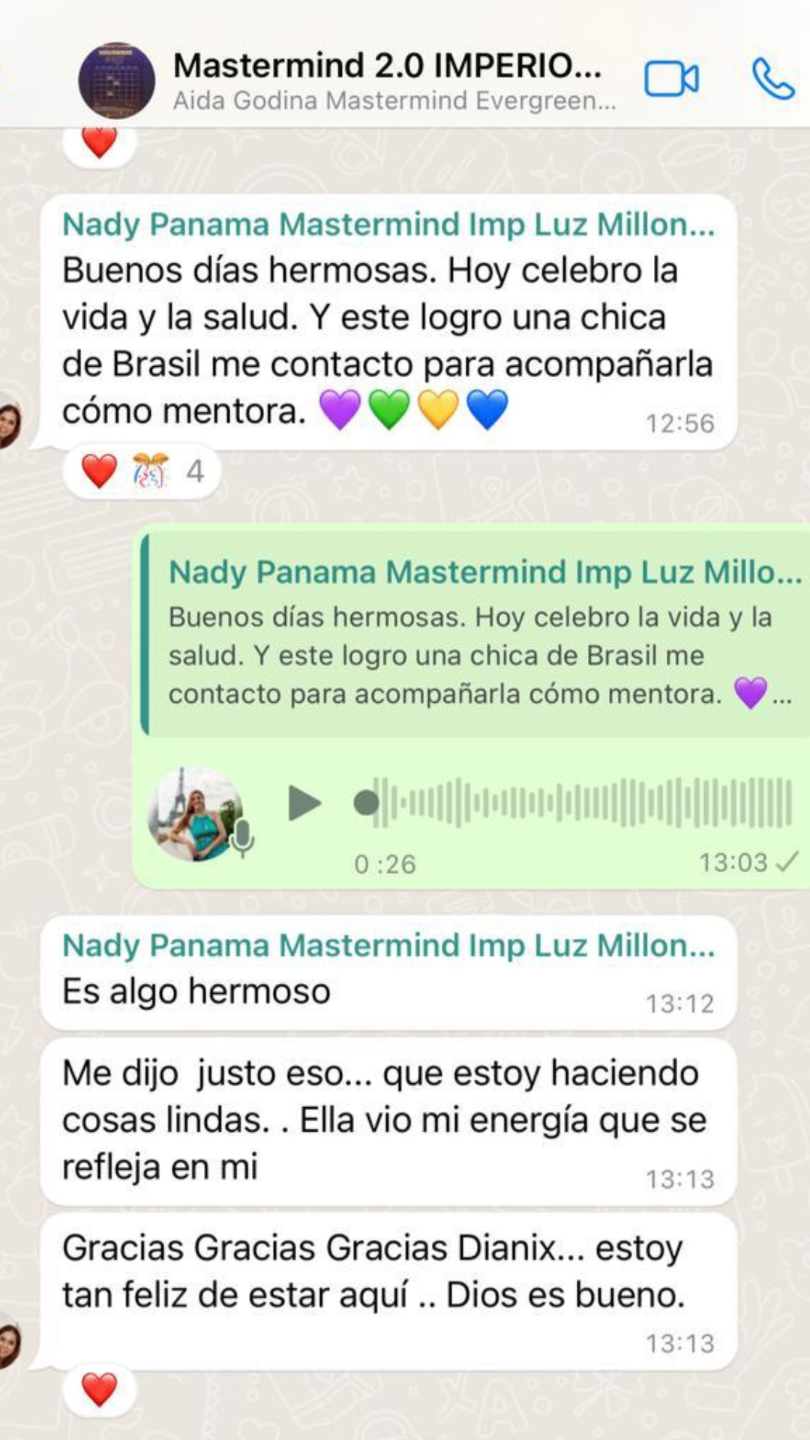The image size is (810, 1440).
Task: Open the sender name above Buenos días hermosas
Action: click(x=388, y=225)
